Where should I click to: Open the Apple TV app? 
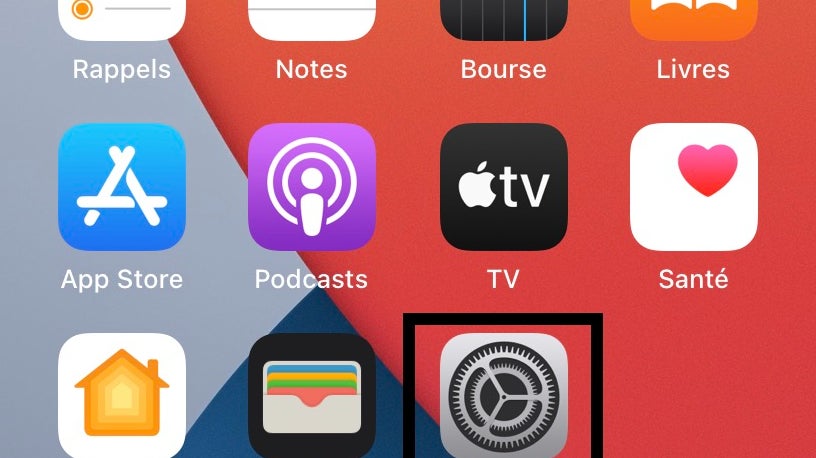click(504, 187)
